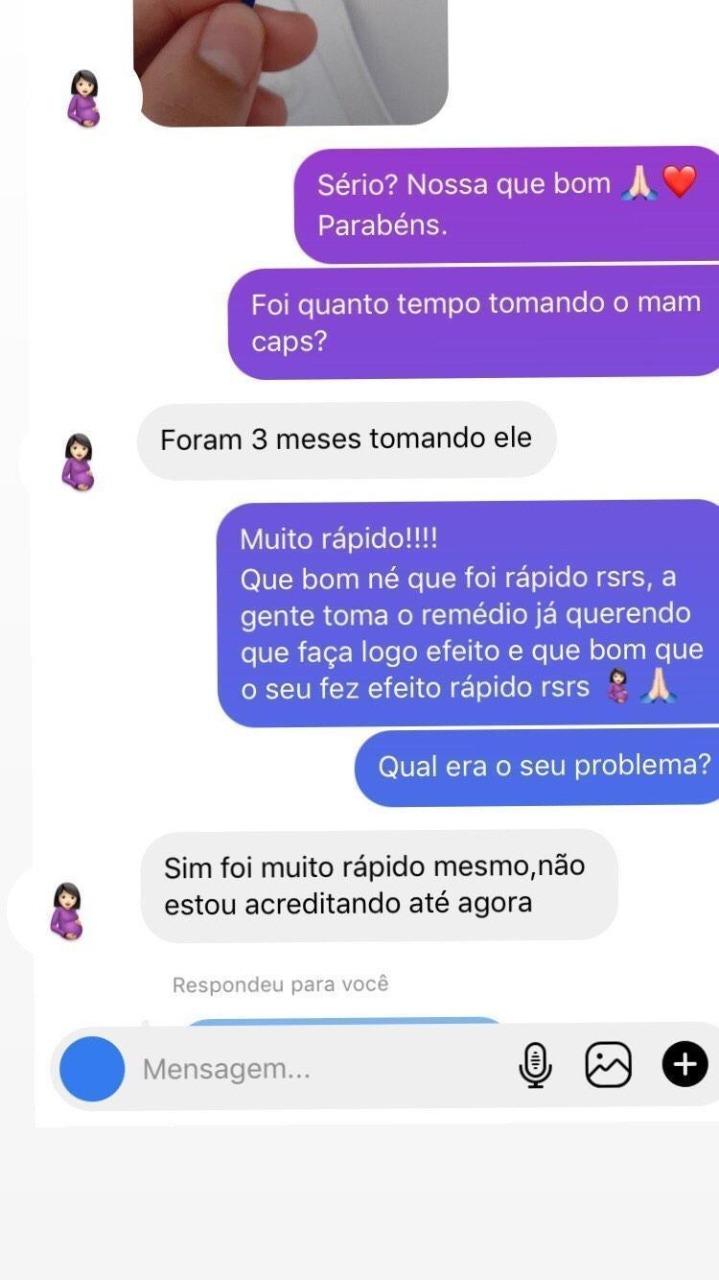Image resolution: width=719 pixels, height=1280 pixels.
Task: Open the photo message in the chat
Action: pos(290,62)
